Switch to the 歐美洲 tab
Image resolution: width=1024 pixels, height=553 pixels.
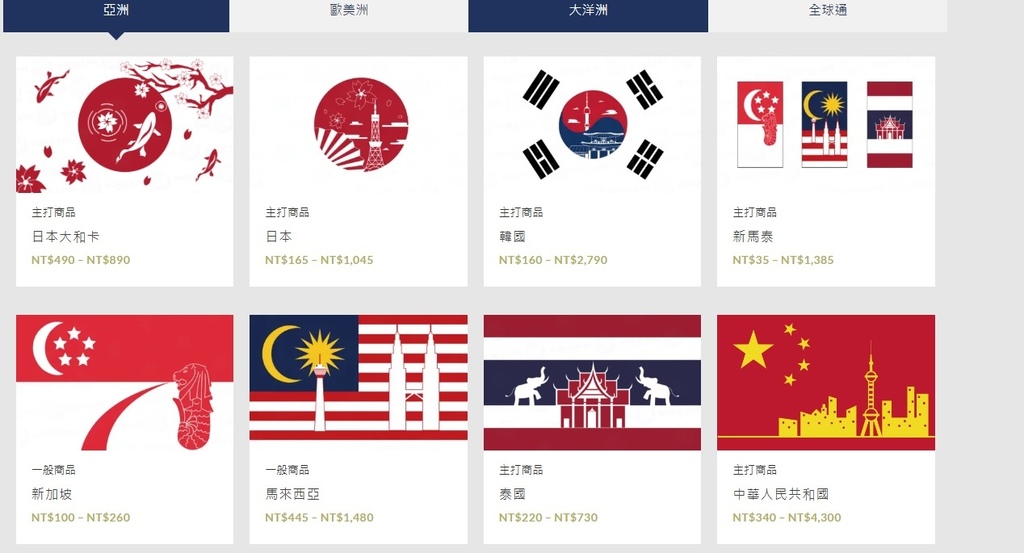tap(349, 12)
